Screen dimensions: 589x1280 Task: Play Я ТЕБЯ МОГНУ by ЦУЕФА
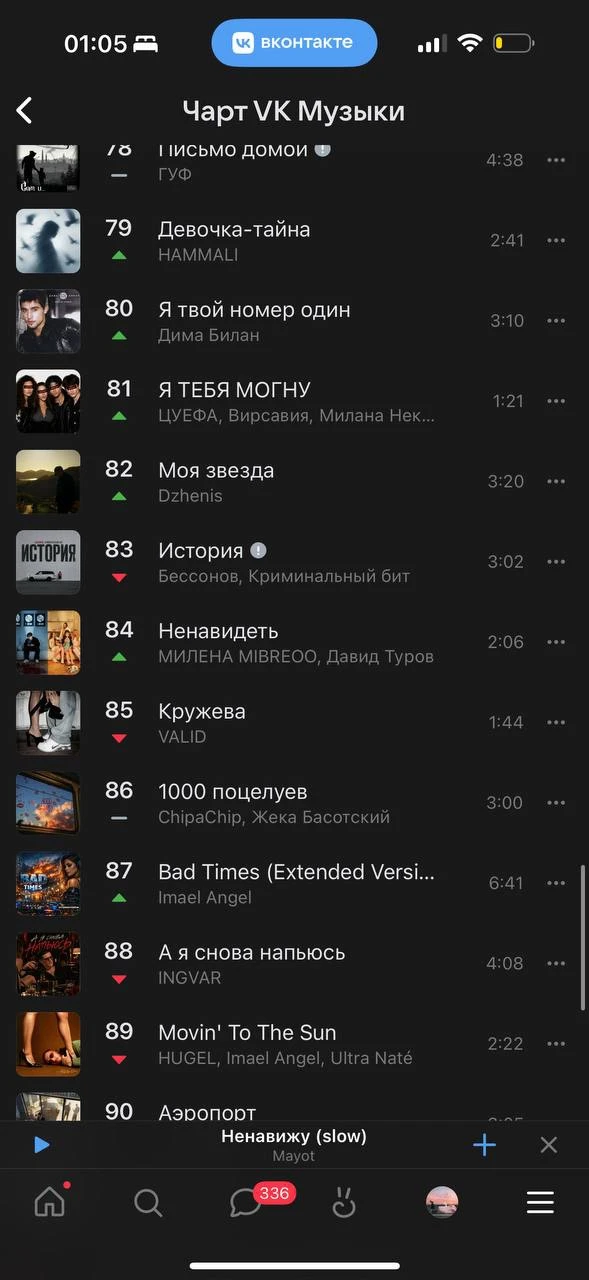[294, 401]
